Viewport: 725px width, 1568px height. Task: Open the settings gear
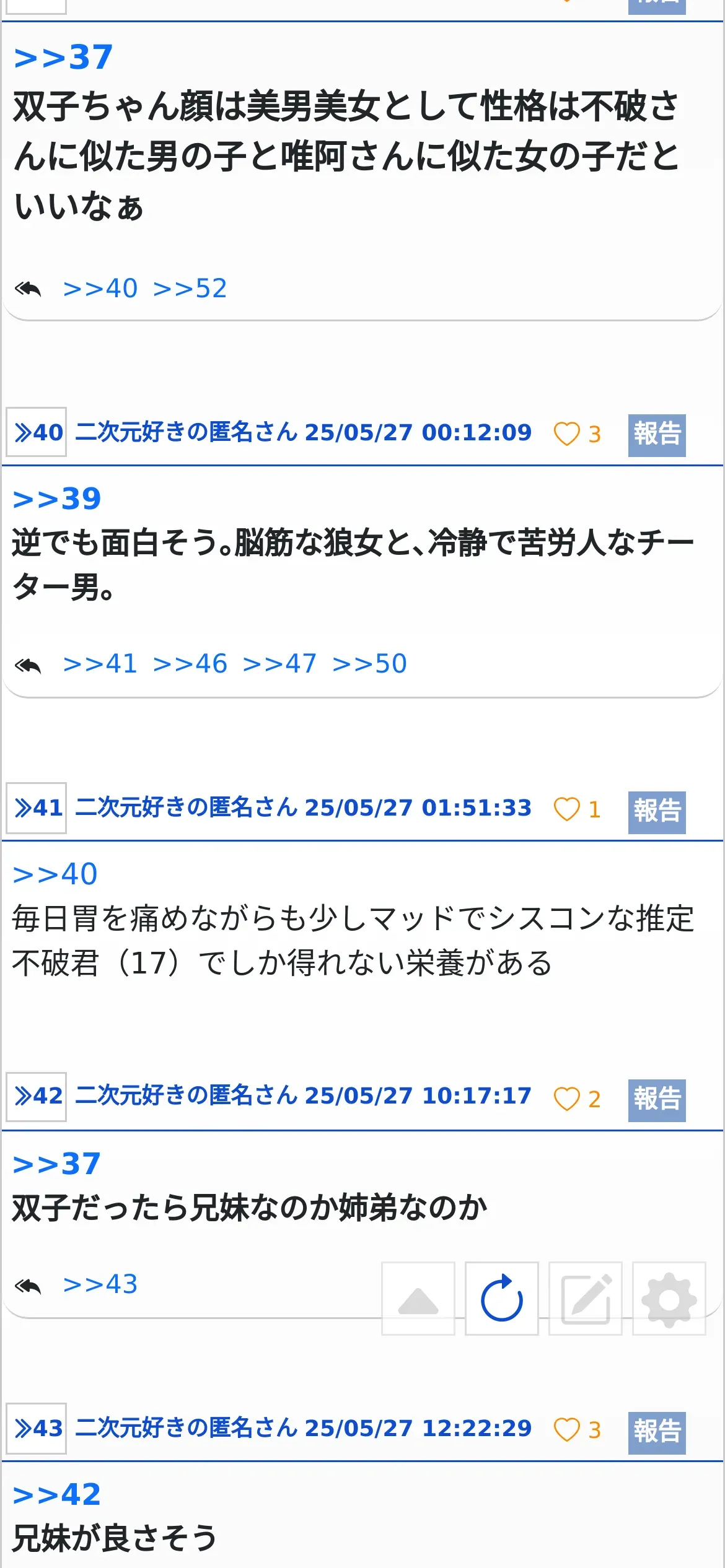tap(669, 1298)
